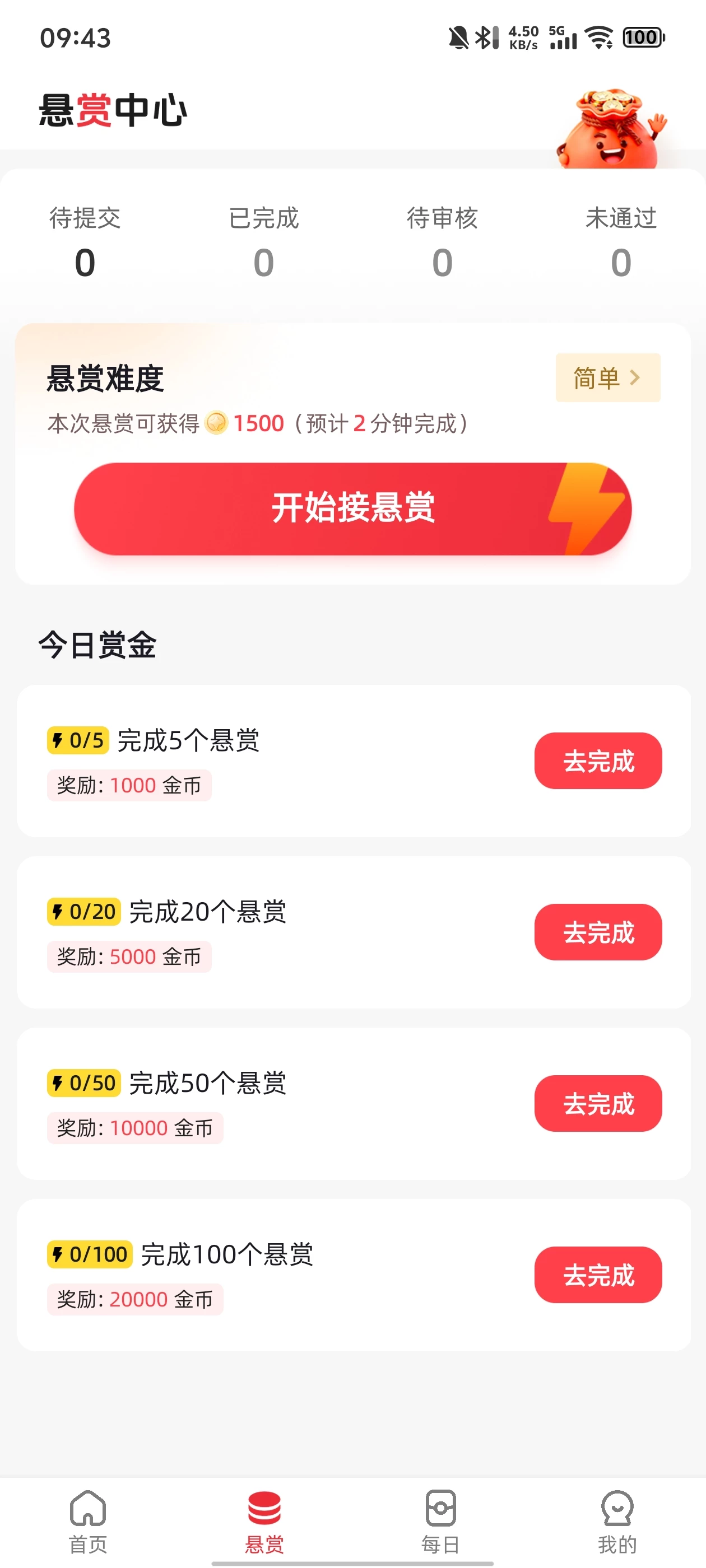Tap 去完成 for 完成100个悬赏

pos(597,1275)
